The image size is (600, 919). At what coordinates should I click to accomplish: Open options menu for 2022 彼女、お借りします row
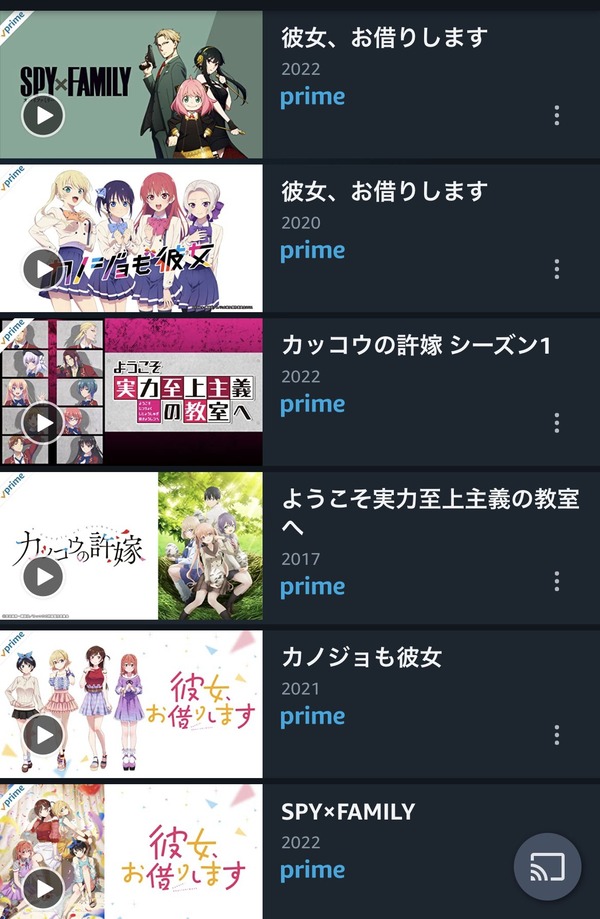coord(557,115)
